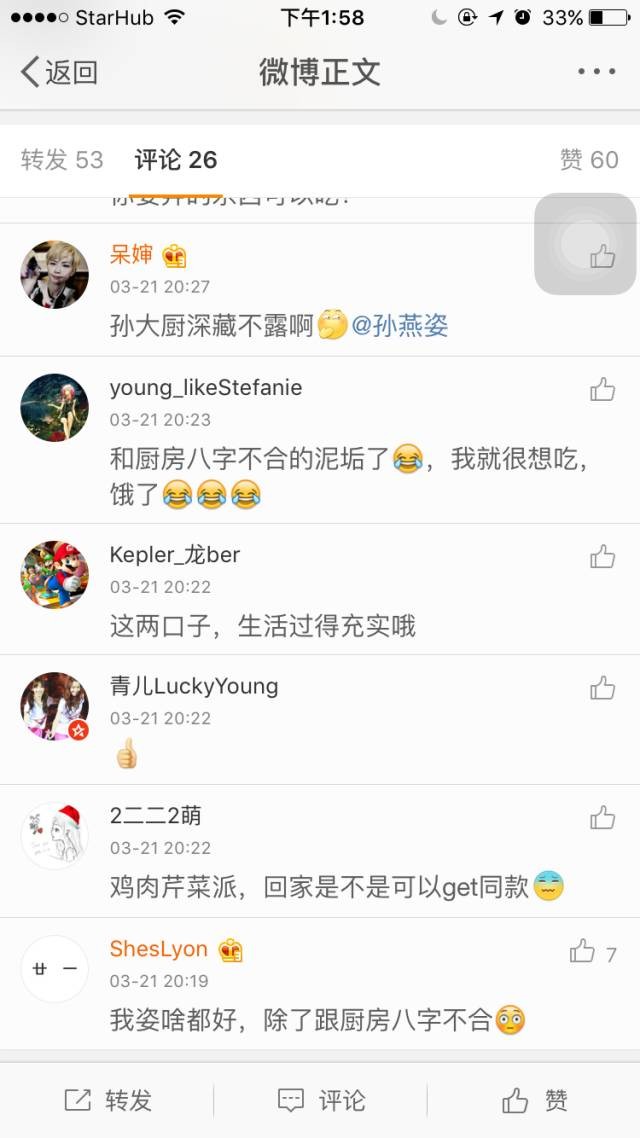The image size is (640, 1138).
Task: Open the username 2二二2萌
Action: point(155,816)
